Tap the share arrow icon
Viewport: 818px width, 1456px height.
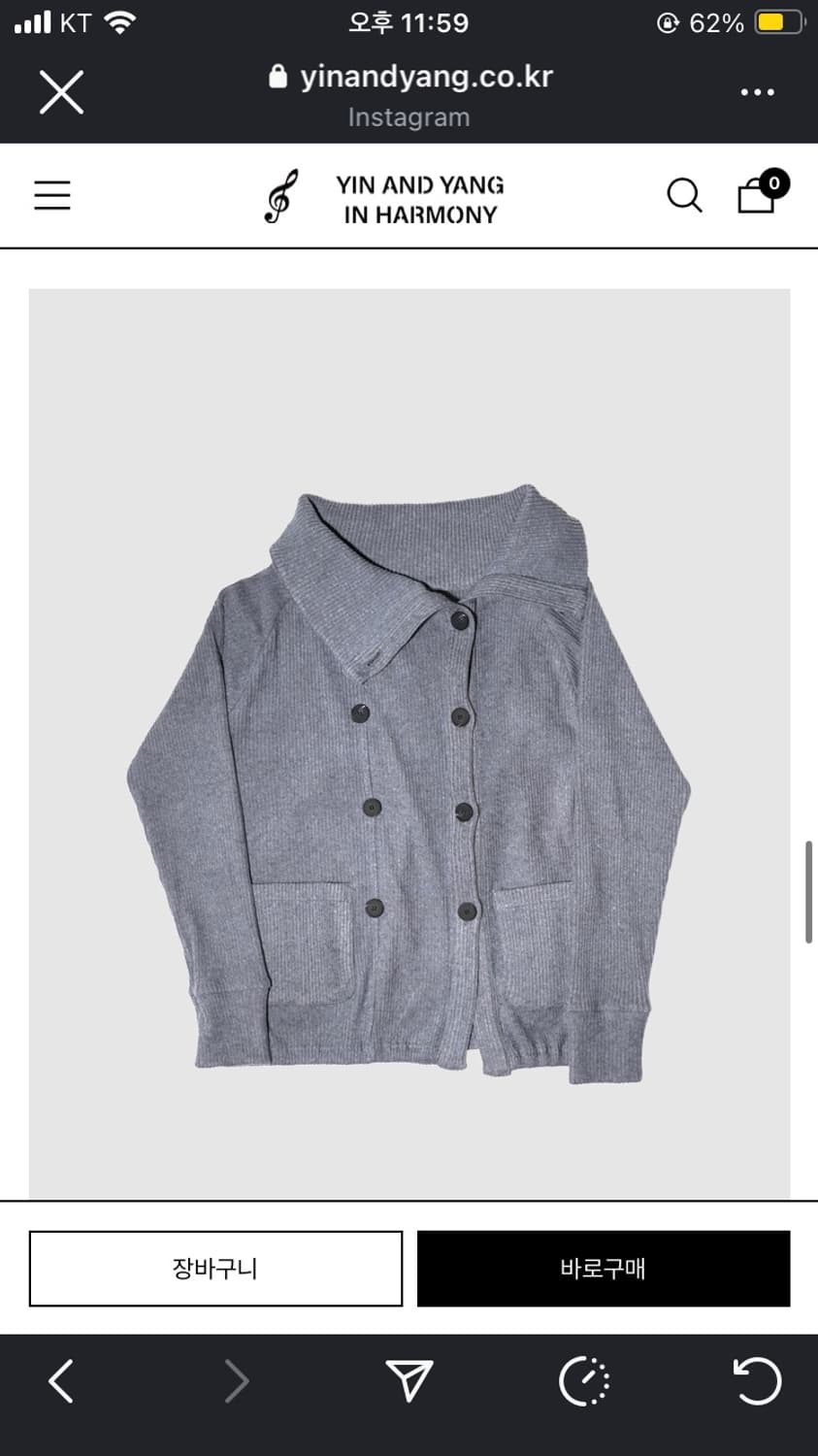pyautogui.click(x=409, y=1380)
